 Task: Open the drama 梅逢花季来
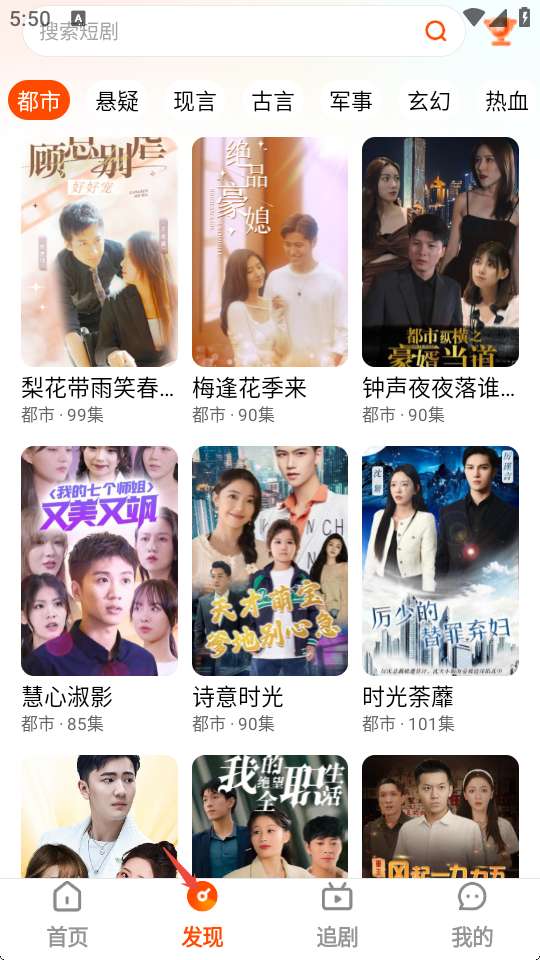pos(270,281)
